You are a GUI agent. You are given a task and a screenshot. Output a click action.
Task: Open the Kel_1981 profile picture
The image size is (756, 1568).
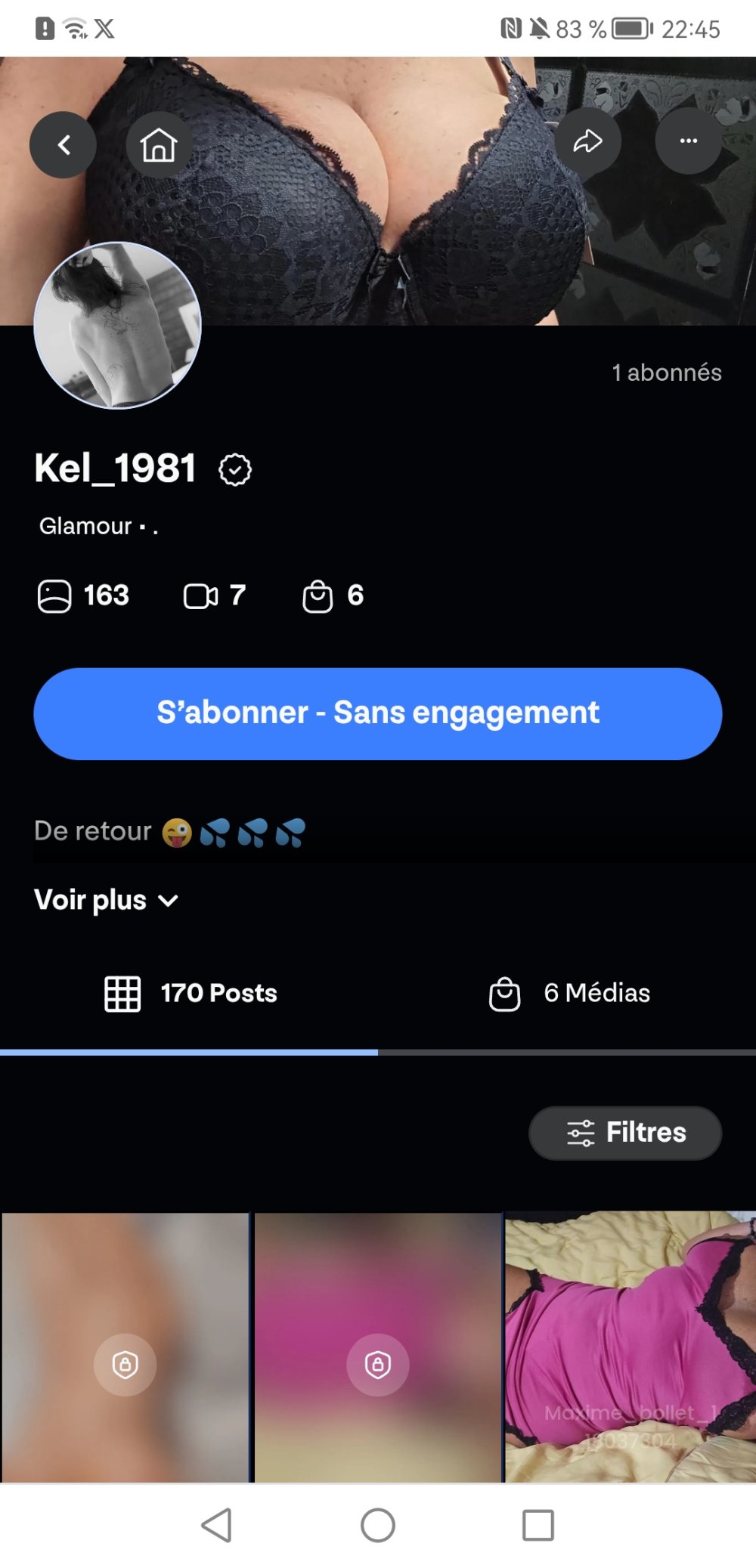pyautogui.click(x=118, y=326)
